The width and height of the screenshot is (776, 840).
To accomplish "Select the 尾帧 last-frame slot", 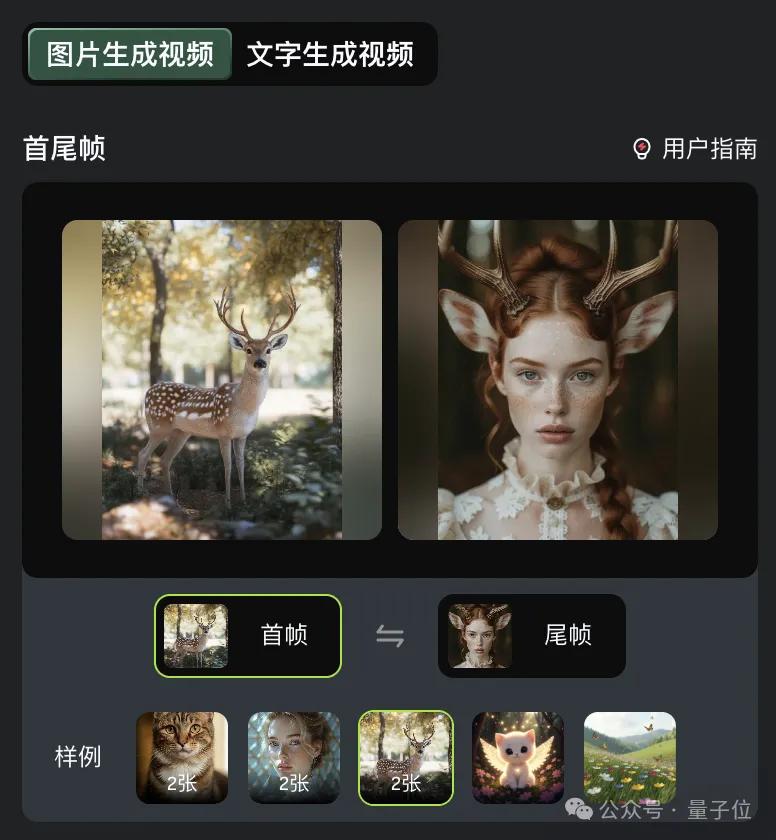I will click(x=532, y=636).
